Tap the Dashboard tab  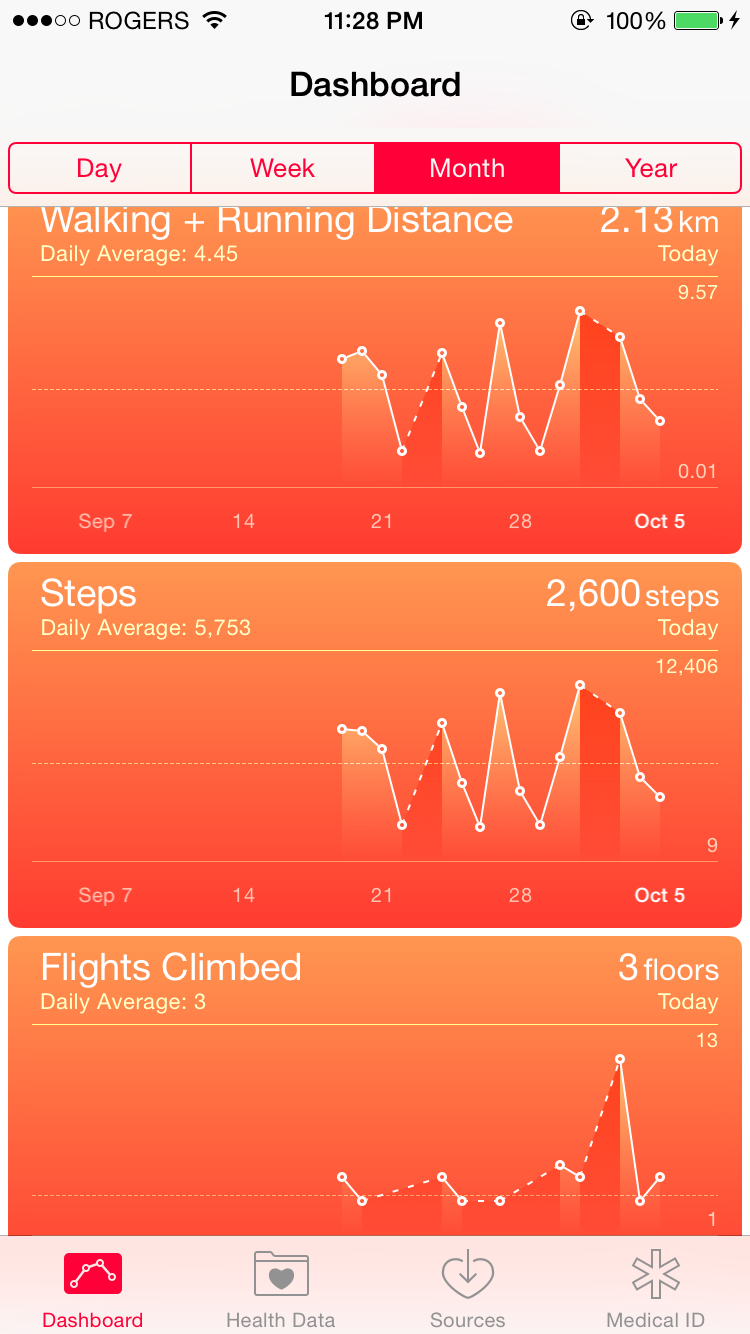click(x=93, y=1288)
